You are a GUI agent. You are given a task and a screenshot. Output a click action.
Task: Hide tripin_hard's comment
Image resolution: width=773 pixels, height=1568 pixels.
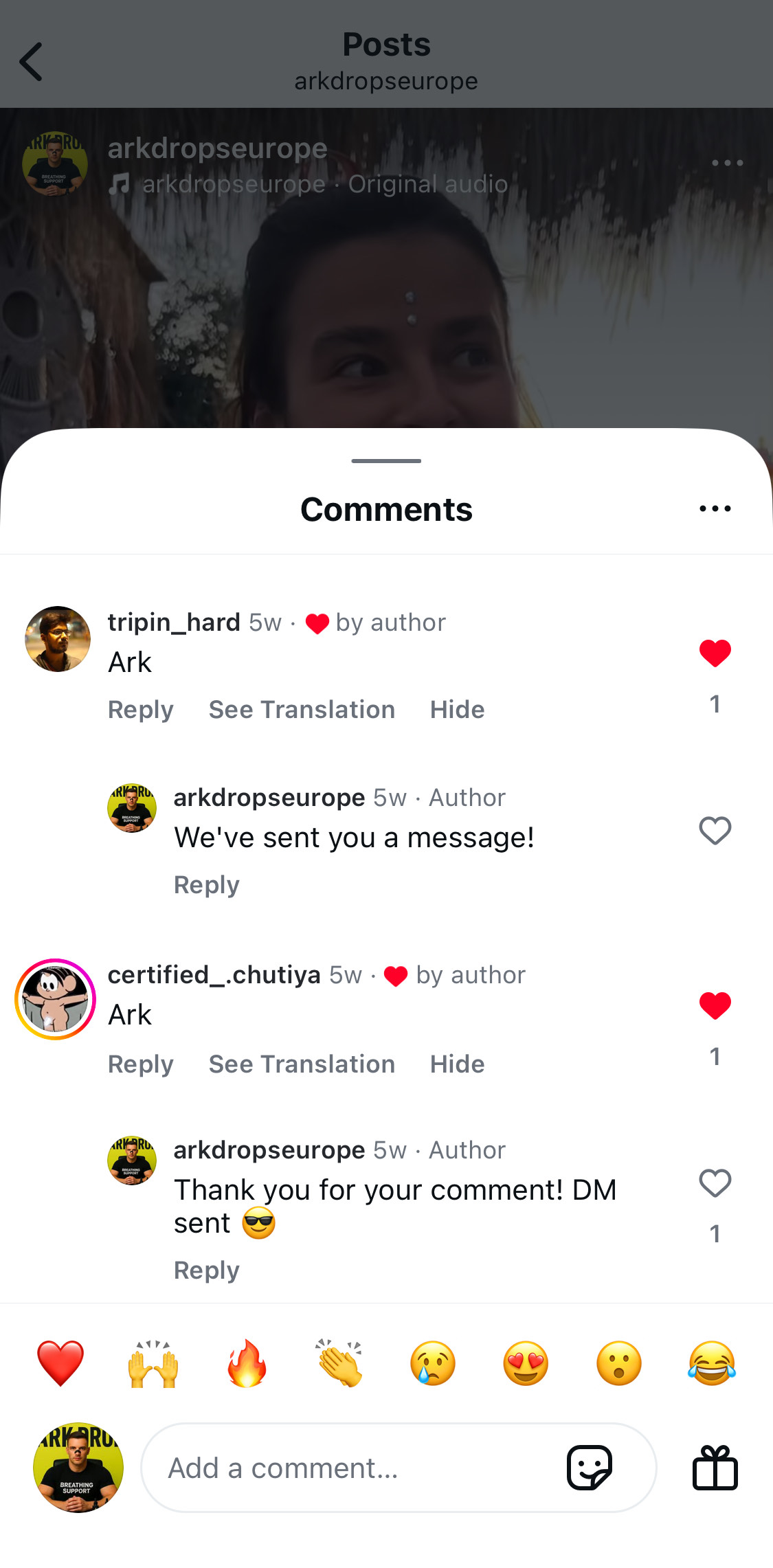pyautogui.click(x=457, y=710)
